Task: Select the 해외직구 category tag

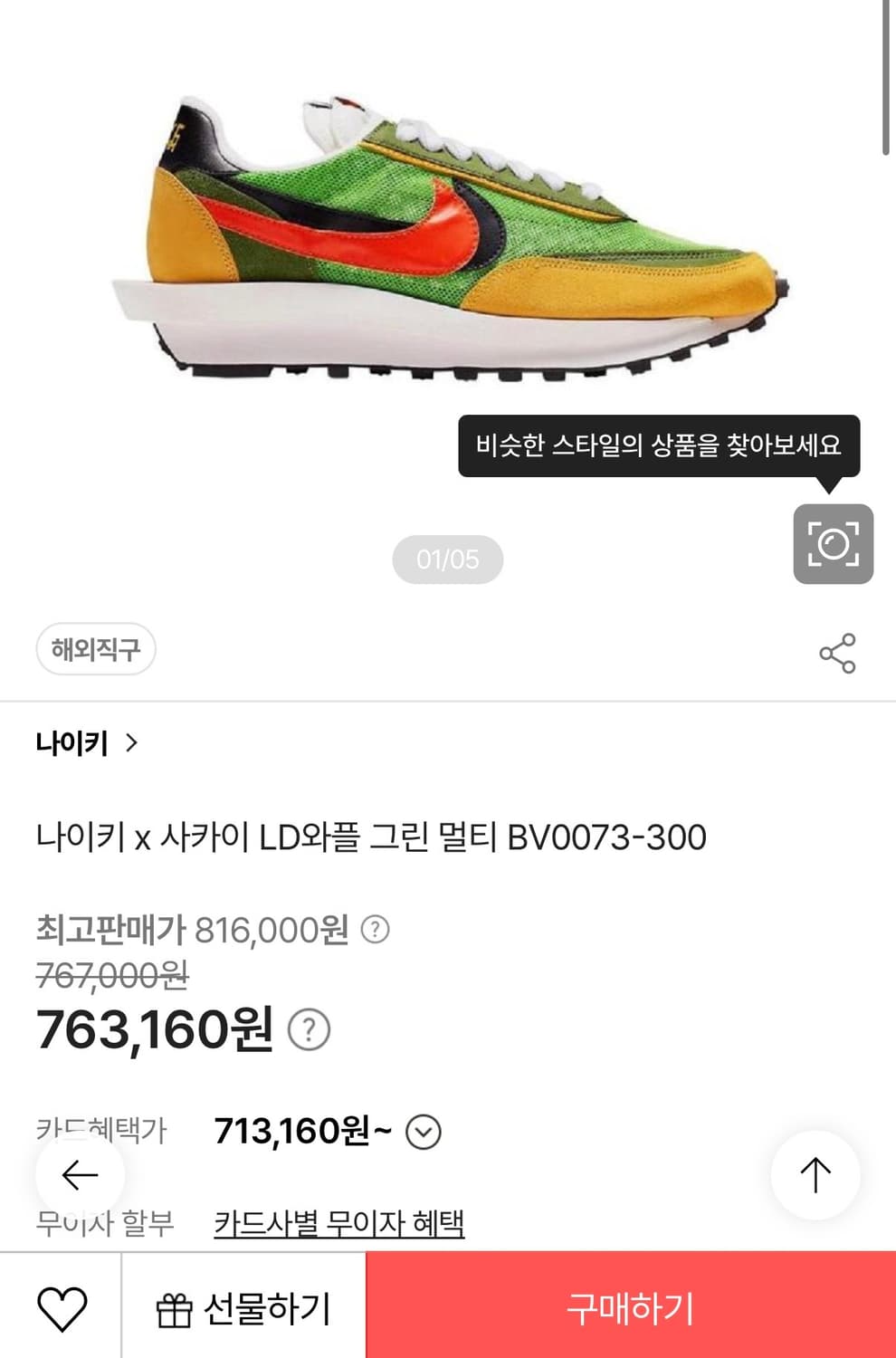Action: click(97, 648)
